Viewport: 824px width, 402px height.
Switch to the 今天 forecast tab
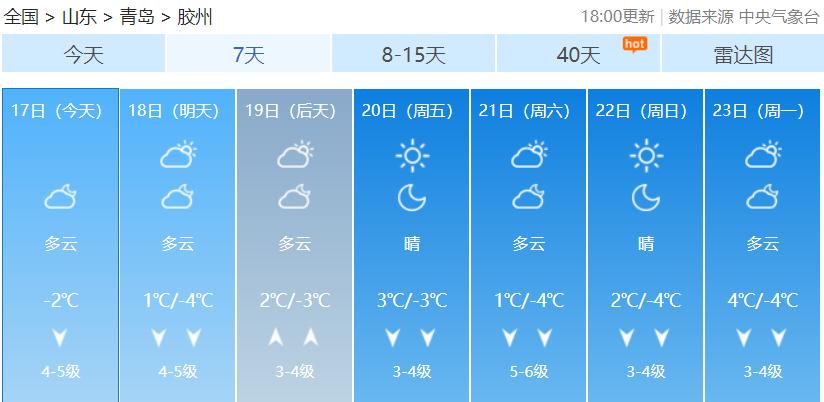(84, 54)
